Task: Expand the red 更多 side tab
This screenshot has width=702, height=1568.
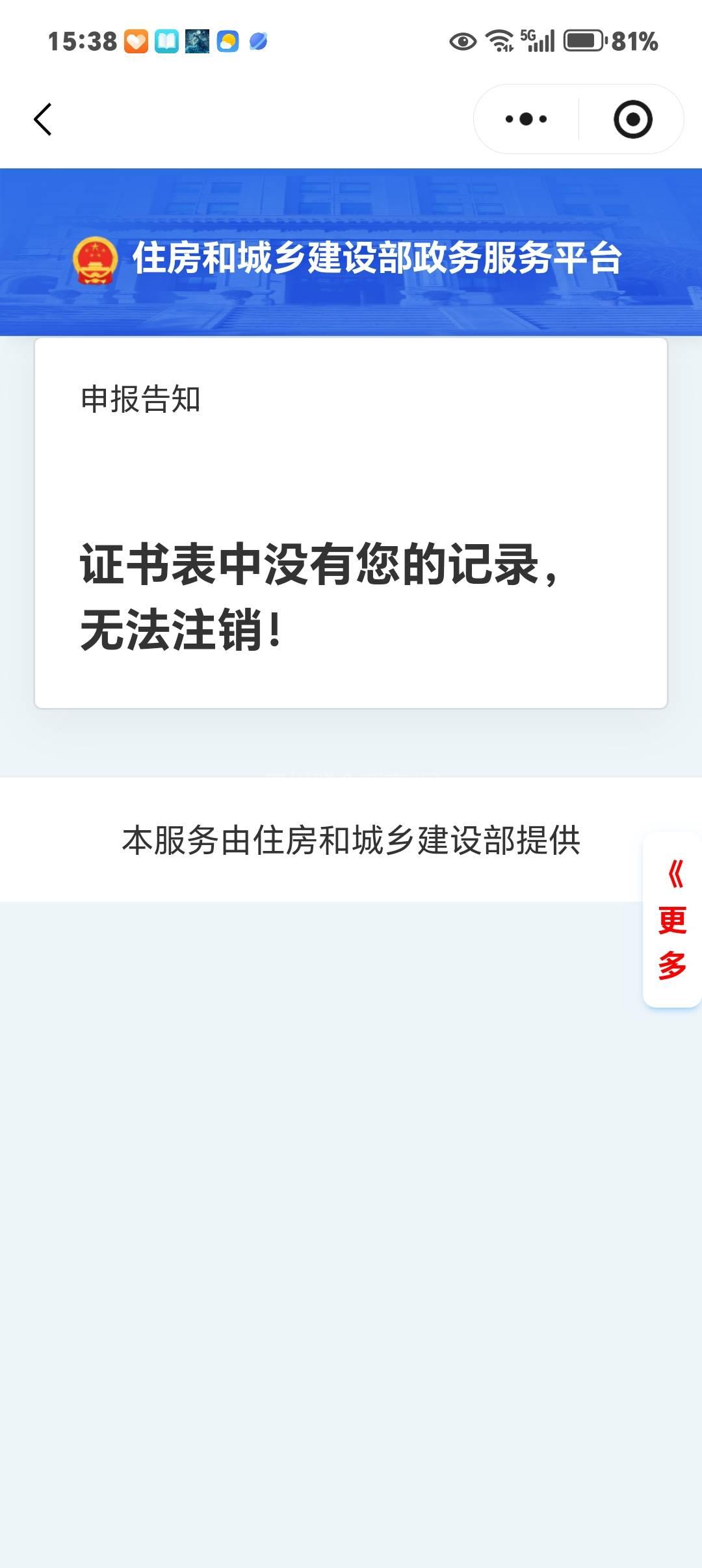Action: 673,920
